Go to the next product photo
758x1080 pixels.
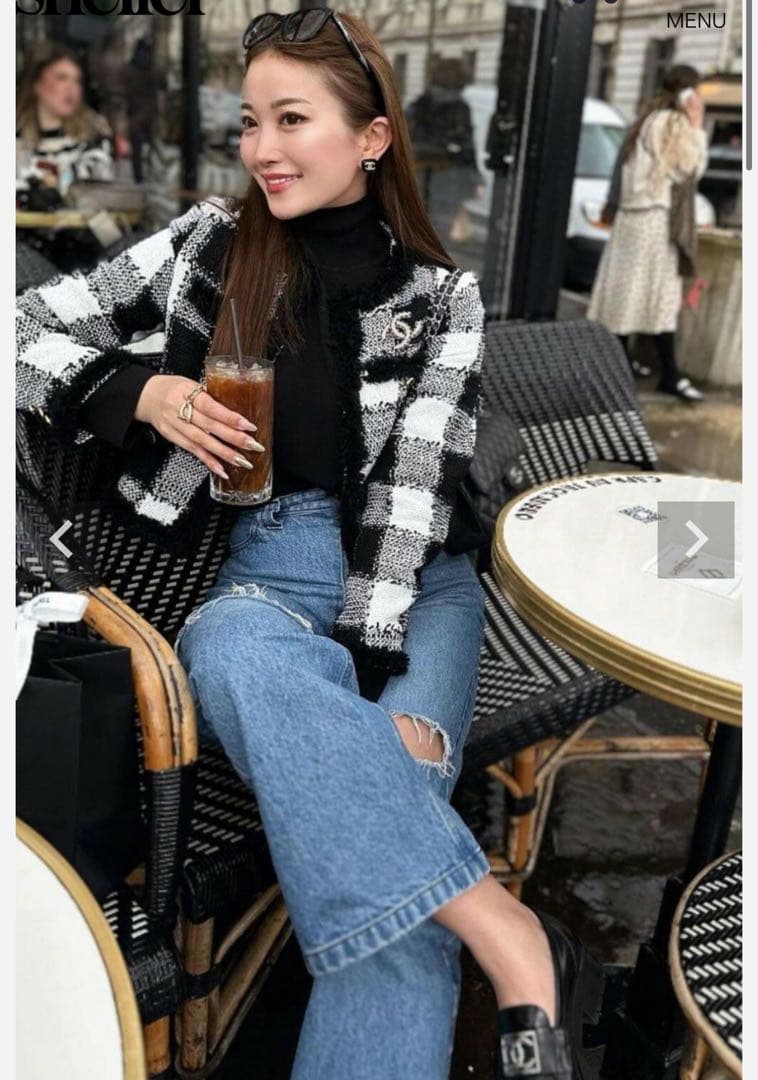[x=696, y=539]
